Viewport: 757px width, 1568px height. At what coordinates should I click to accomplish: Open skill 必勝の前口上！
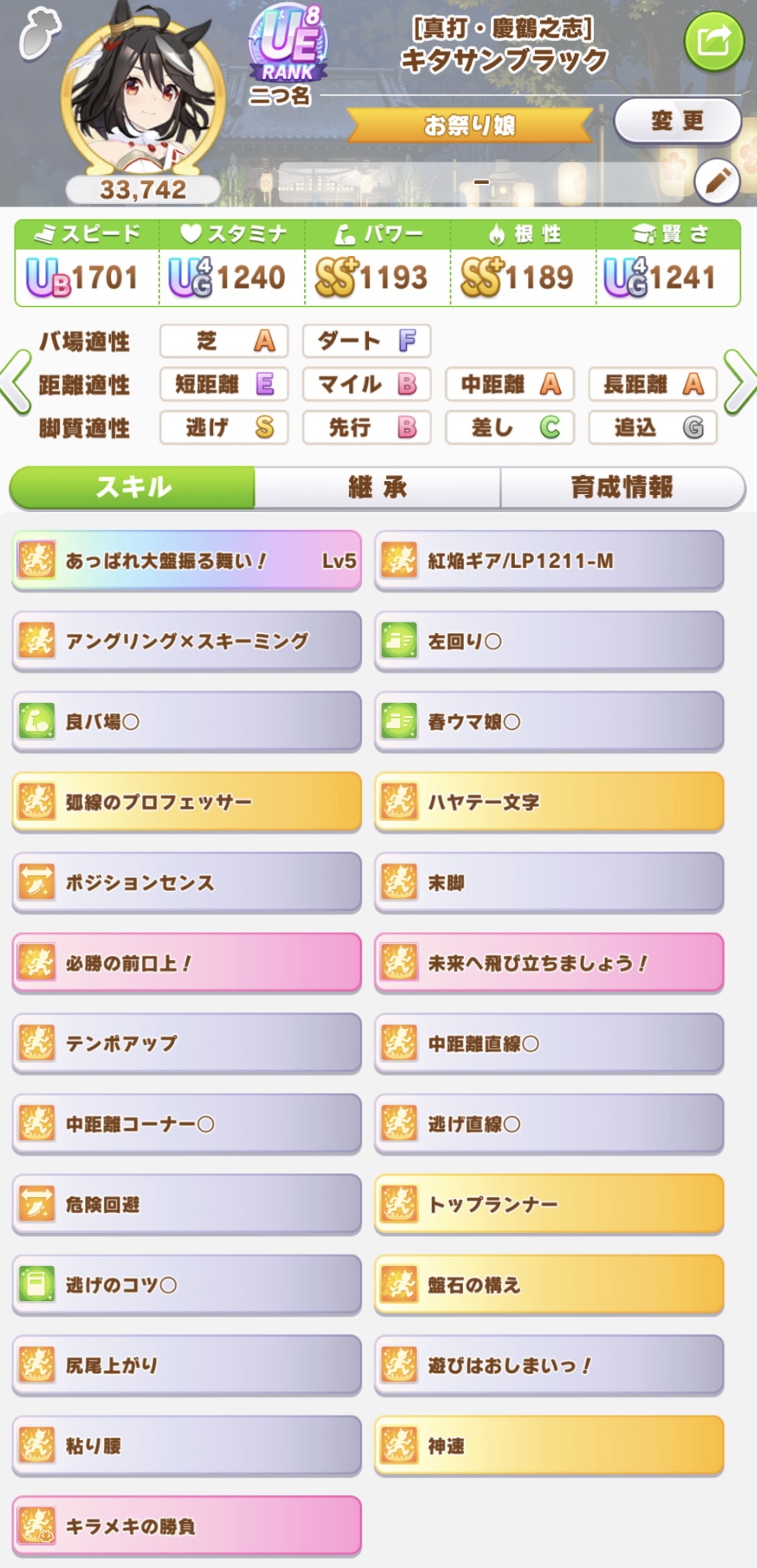pos(186,963)
